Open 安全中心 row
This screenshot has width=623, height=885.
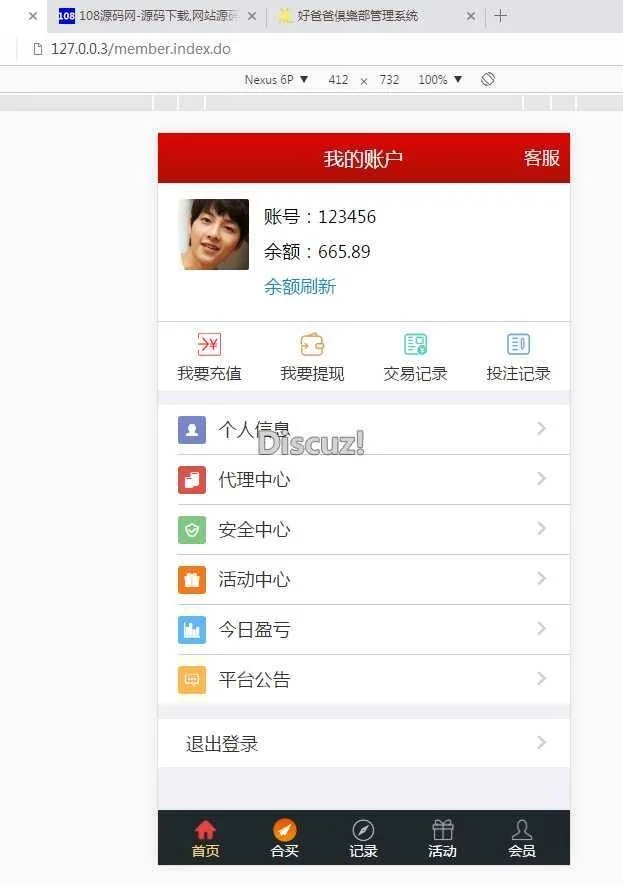(x=363, y=529)
